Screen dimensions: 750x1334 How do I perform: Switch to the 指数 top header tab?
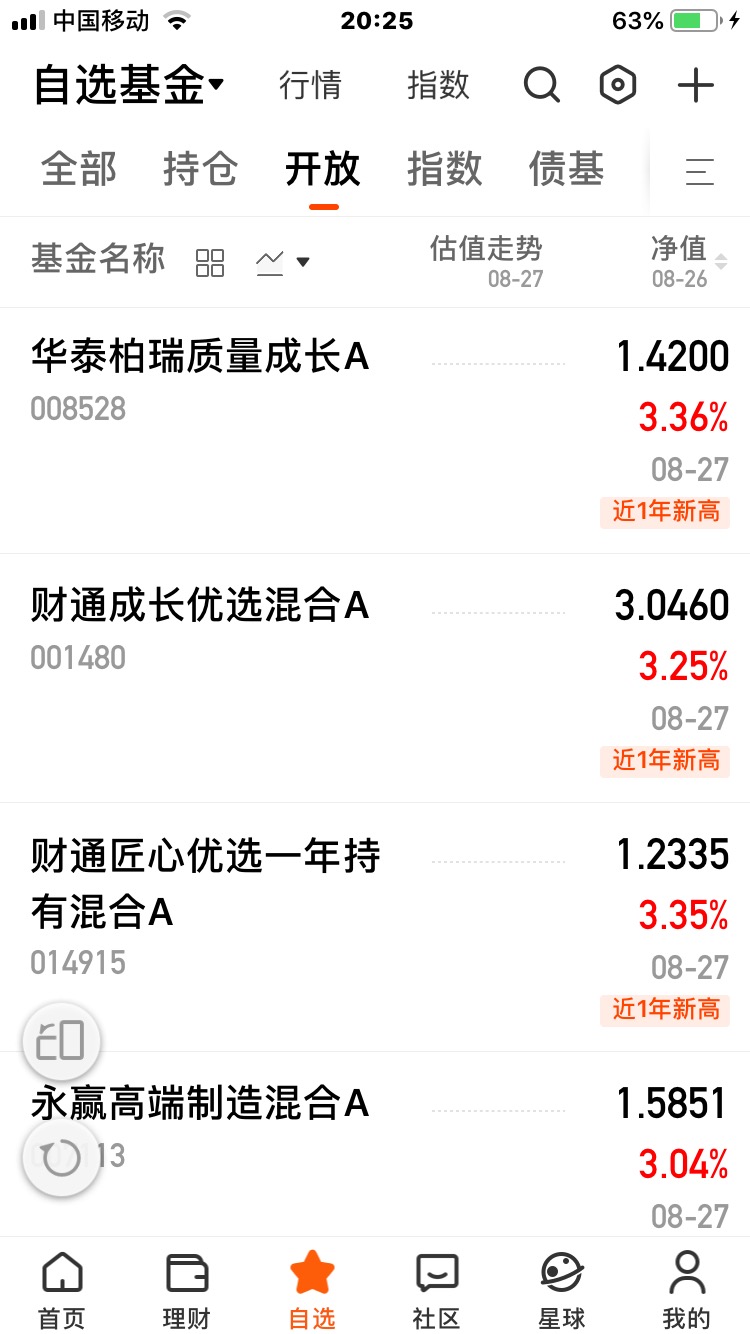438,86
